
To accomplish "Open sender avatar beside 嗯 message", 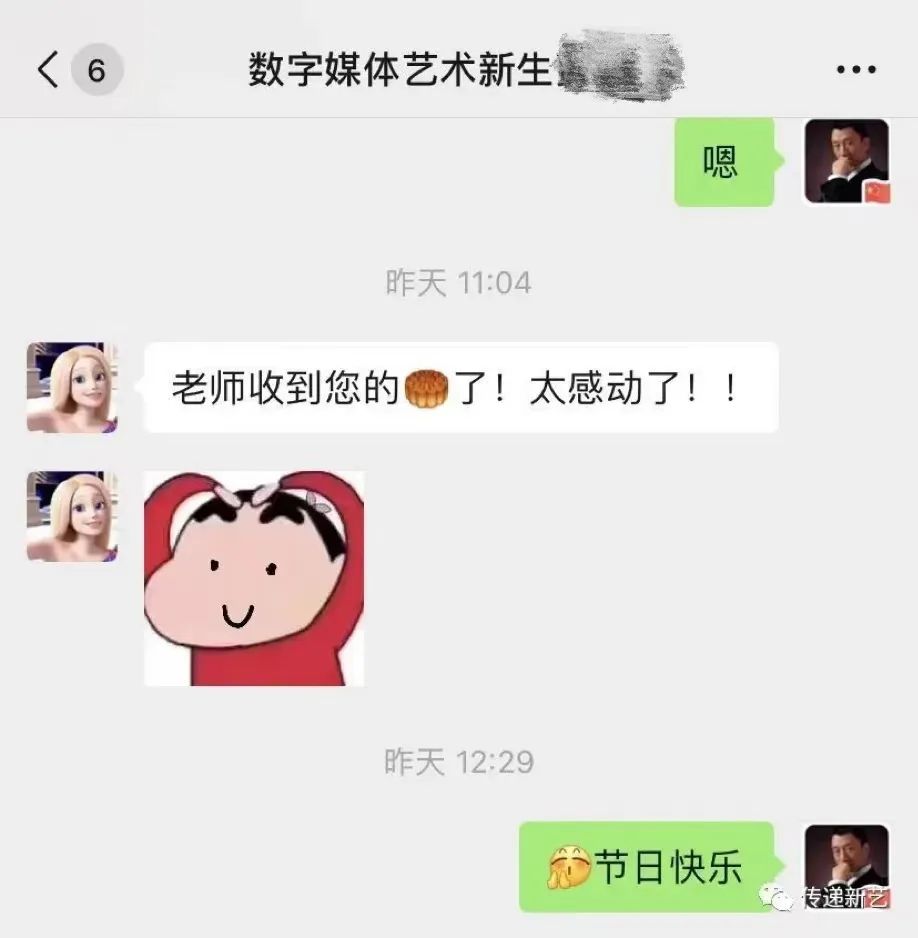I will click(x=847, y=162).
